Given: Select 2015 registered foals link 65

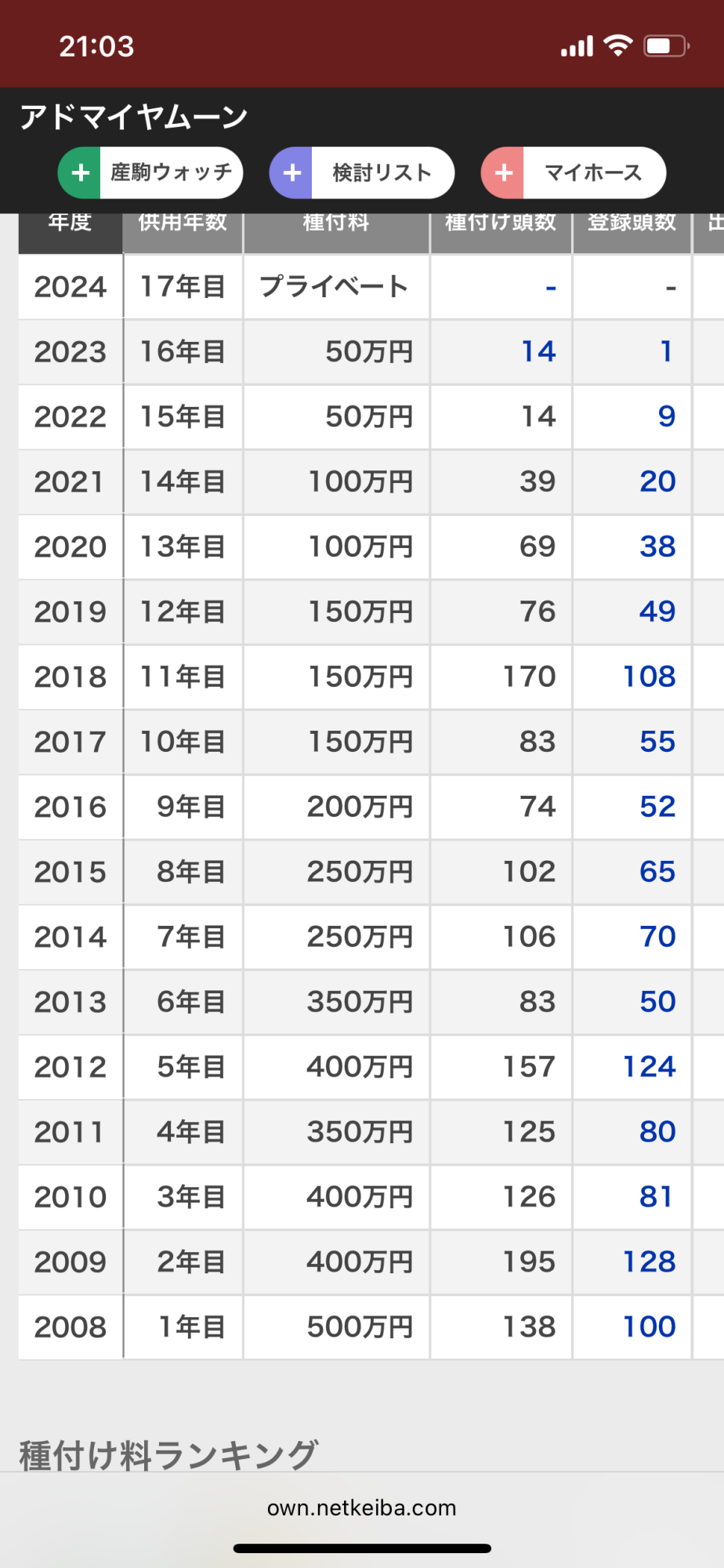Looking at the screenshot, I should [x=657, y=873].
